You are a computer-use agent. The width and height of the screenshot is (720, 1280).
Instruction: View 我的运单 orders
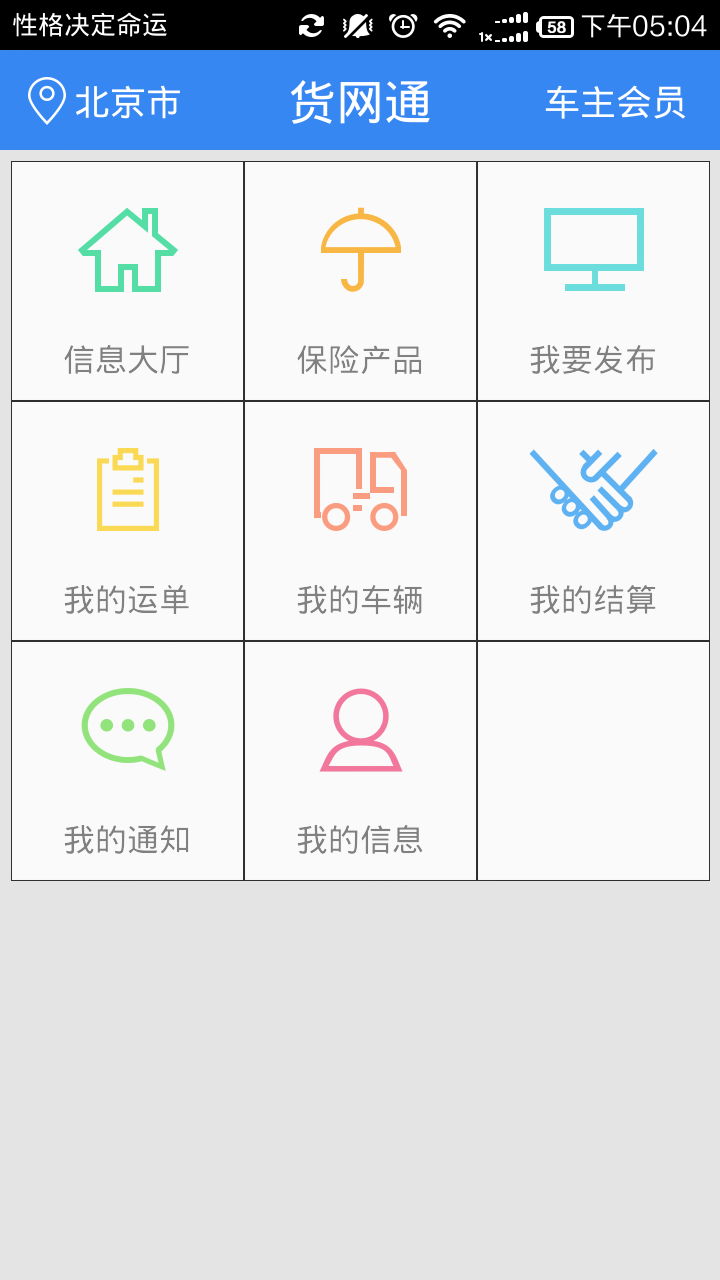(128, 521)
